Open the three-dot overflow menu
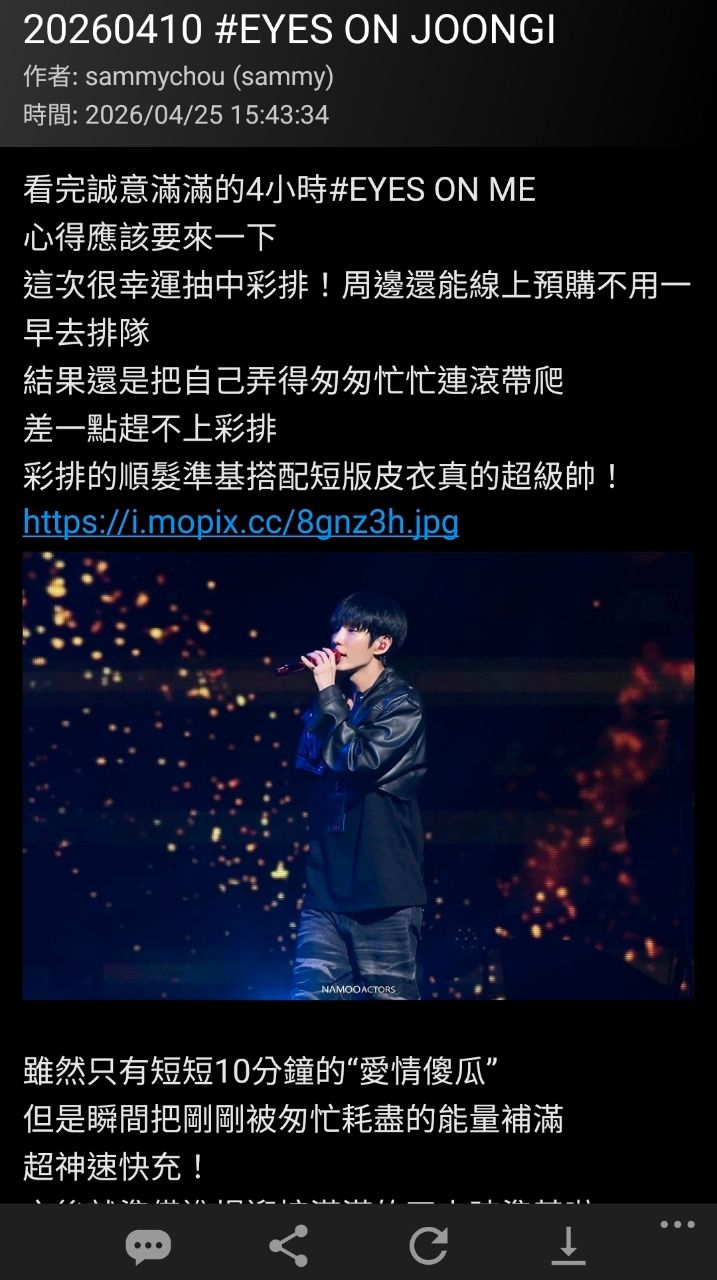 pyautogui.click(x=677, y=1225)
